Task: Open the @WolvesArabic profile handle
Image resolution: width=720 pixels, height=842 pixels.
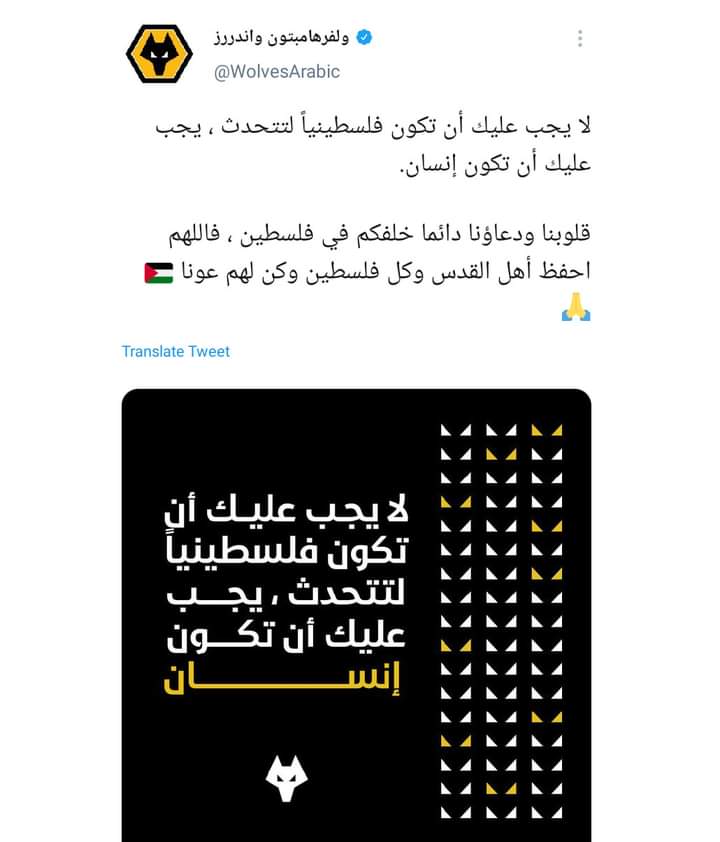Action: tap(277, 71)
